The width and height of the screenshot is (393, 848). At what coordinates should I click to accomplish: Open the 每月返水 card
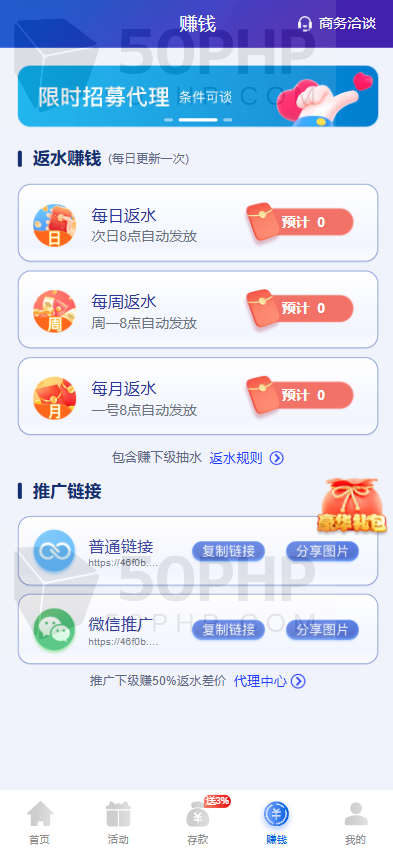(x=198, y=396)
